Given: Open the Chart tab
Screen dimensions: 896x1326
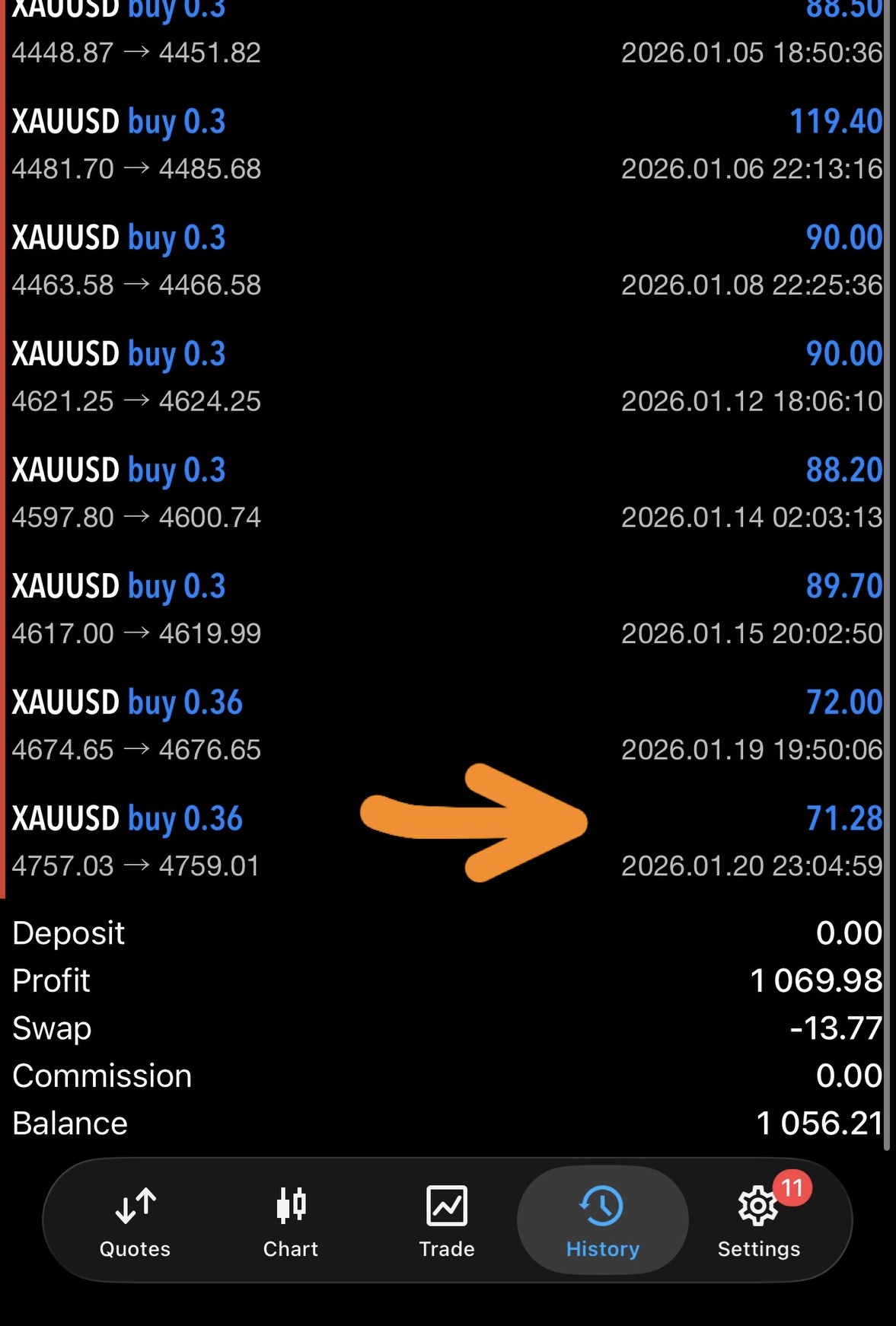Looking at the screenshot, I should coord(290,1221).
